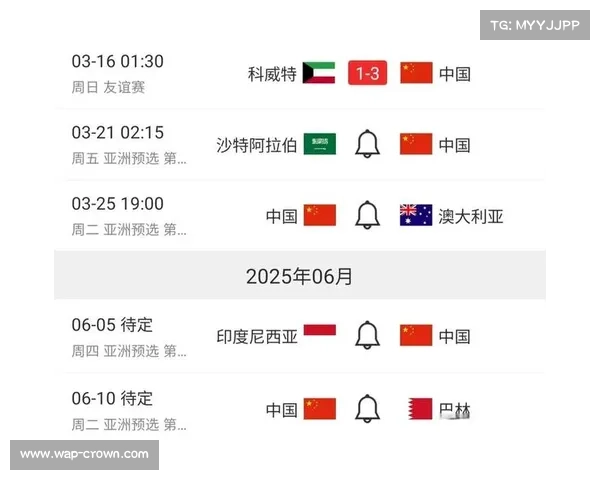The image size is (600, 480).
Task: Tap the bell for Indonesia vs China
Action: tap(368, 335)
